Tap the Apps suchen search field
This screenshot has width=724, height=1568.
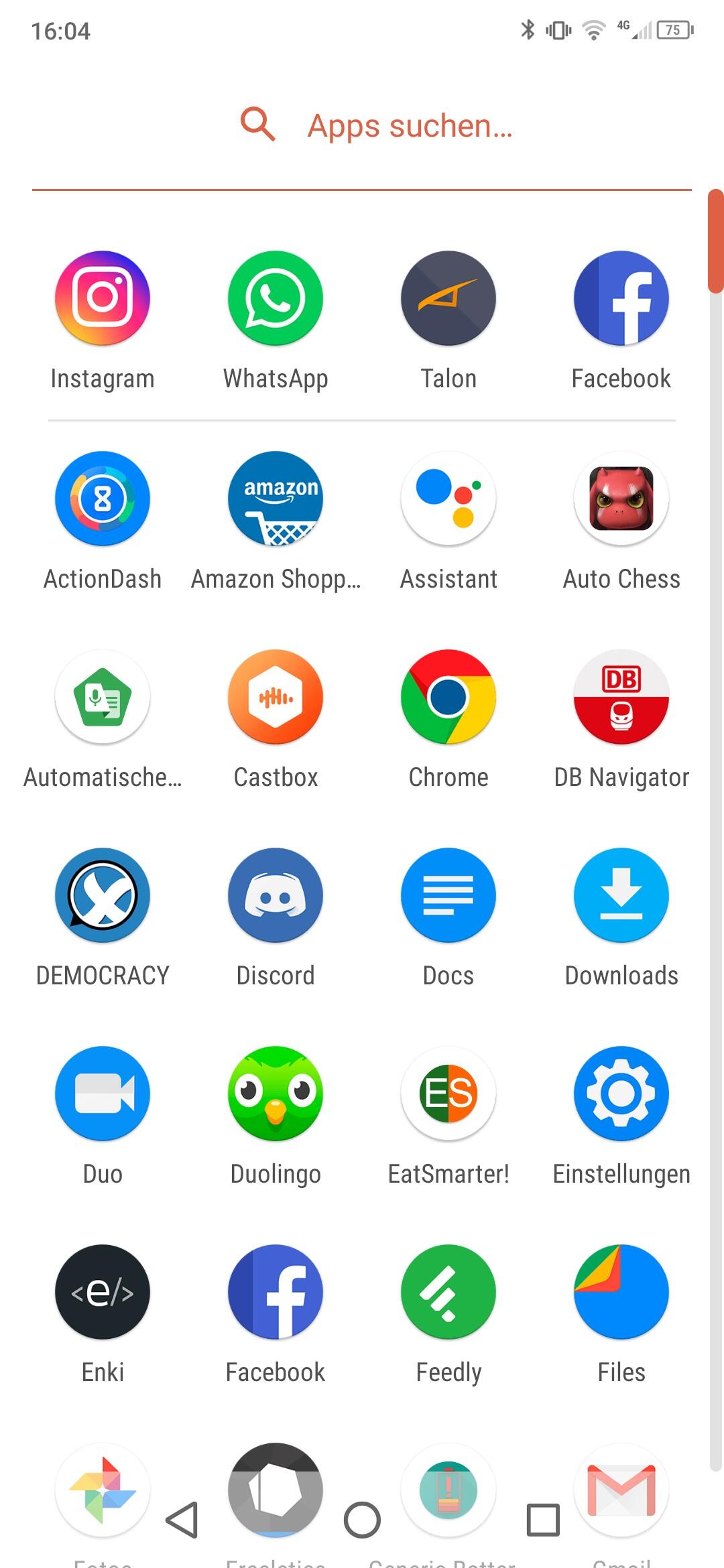(x=409, y=126)
